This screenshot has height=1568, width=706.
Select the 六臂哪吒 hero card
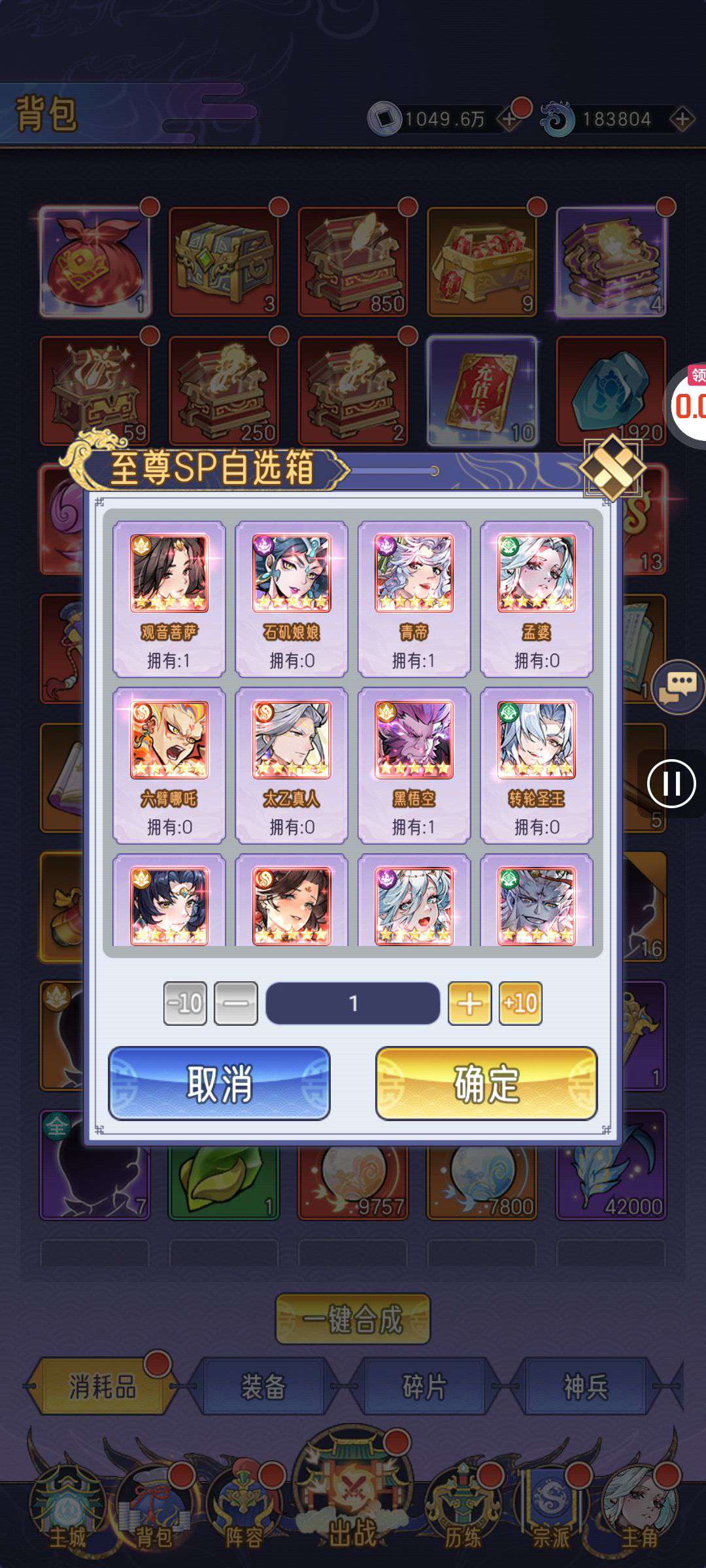(169, 764)
